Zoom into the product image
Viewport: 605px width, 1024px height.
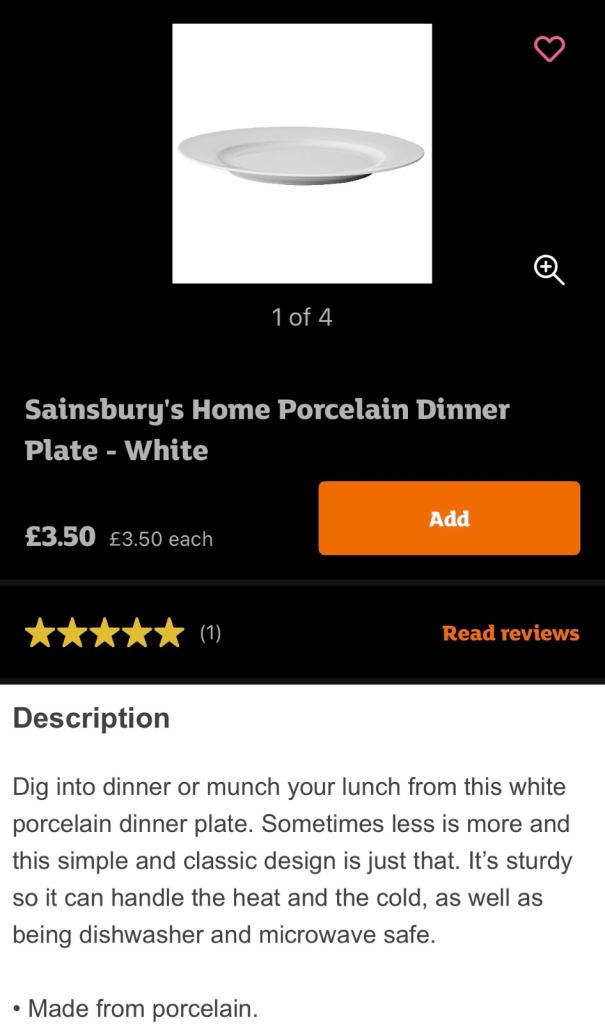(549, 269)
